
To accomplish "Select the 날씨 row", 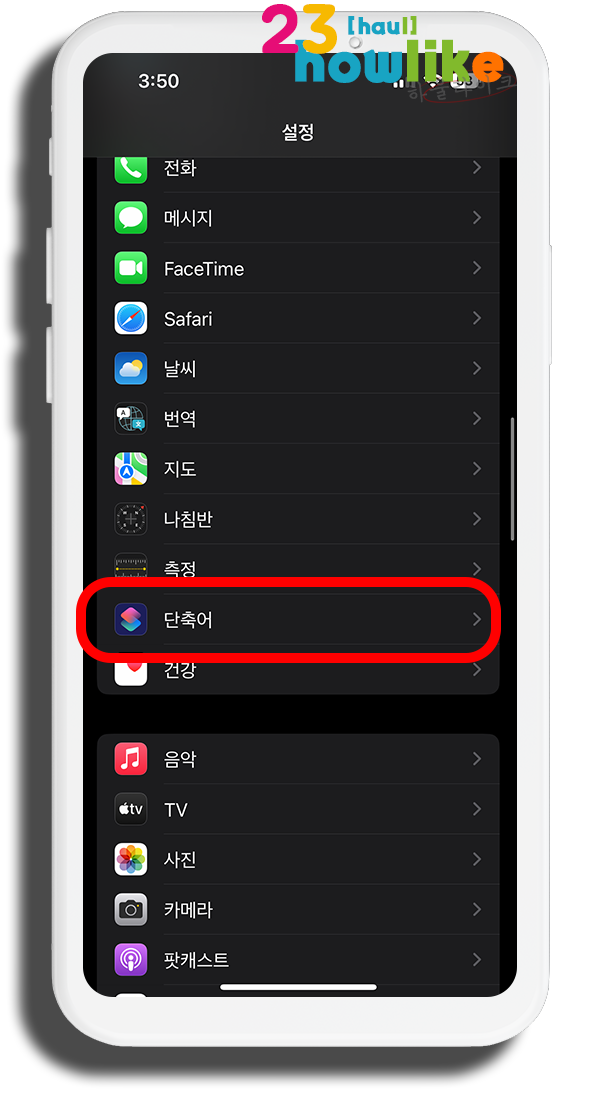I will 298,369.
